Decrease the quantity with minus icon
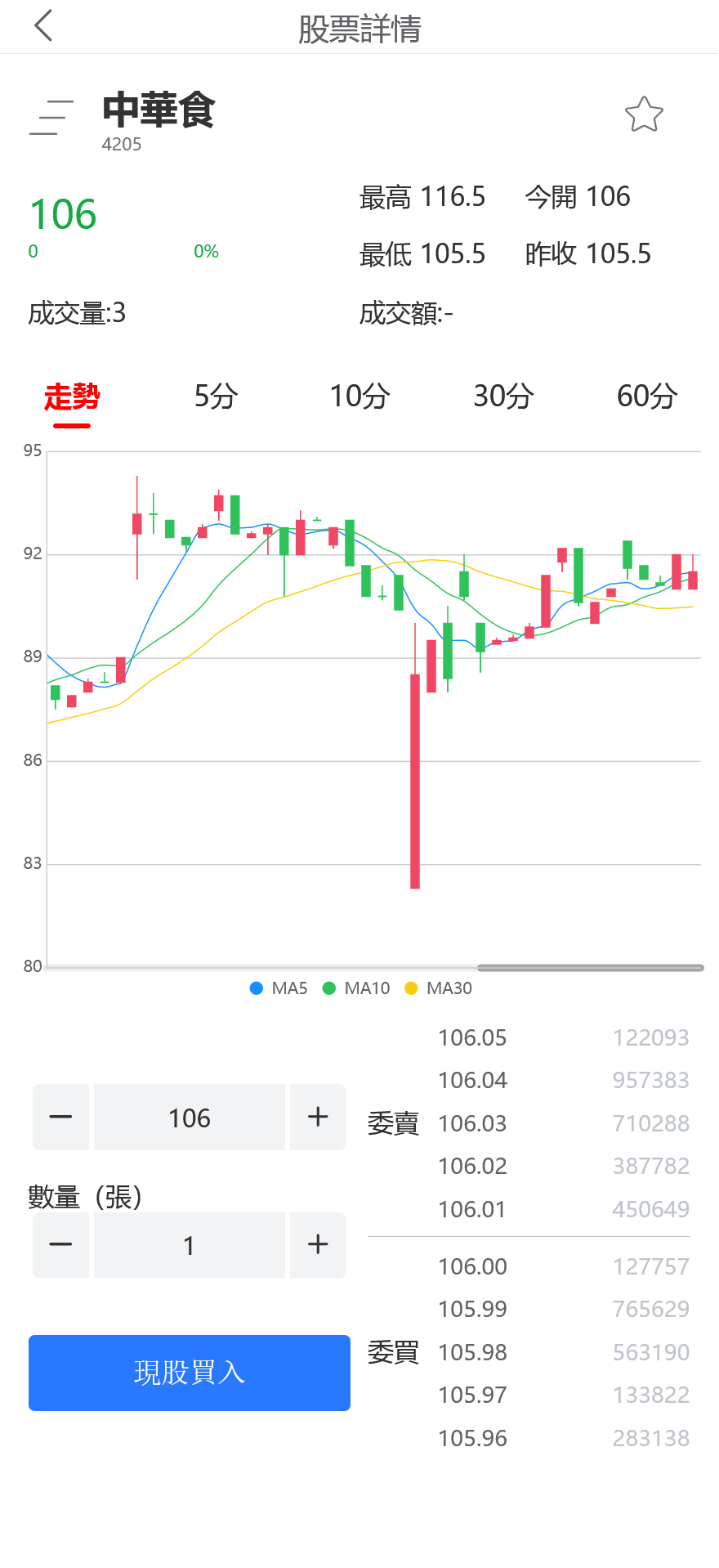719x1568 pixels. coord(60,1245)
